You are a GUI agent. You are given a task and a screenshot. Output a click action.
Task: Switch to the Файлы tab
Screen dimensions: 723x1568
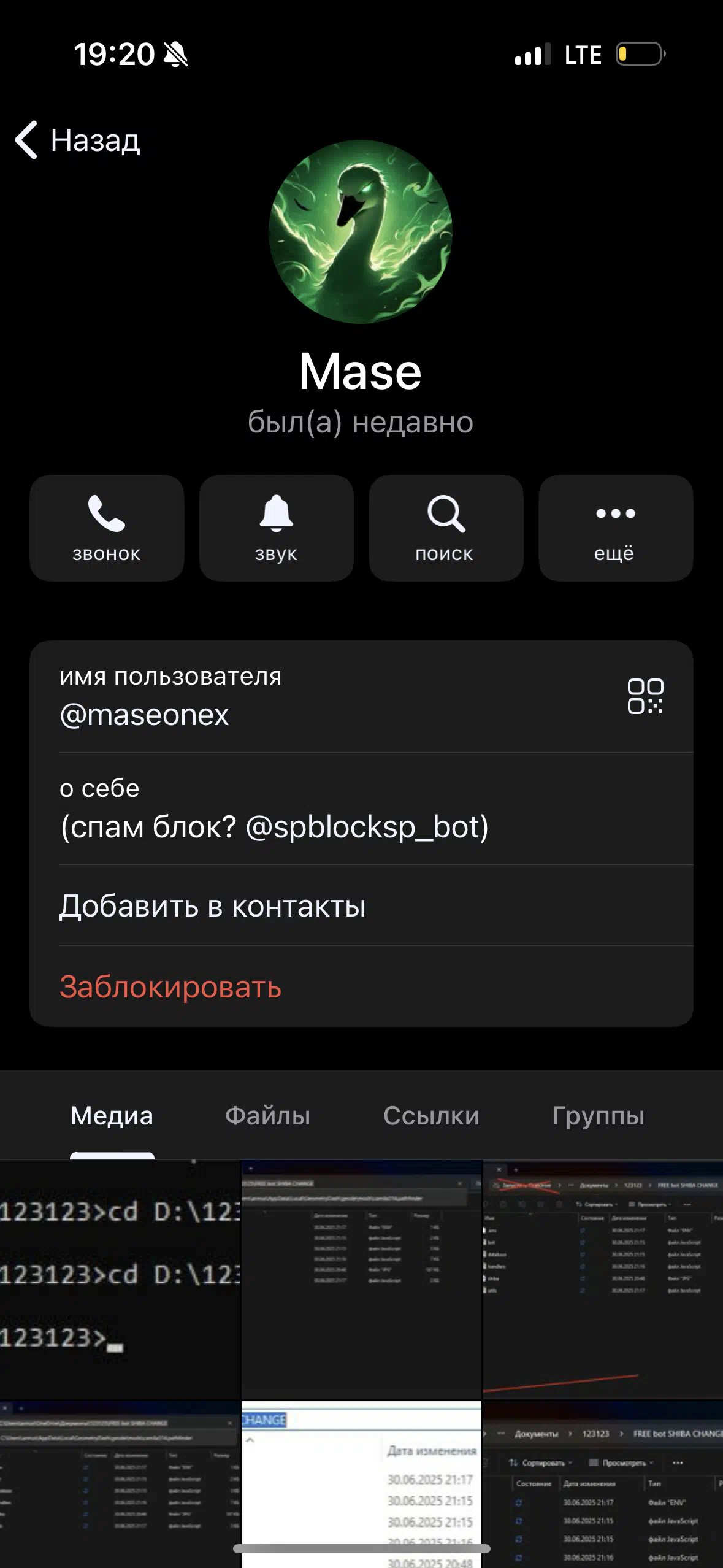267,1116
